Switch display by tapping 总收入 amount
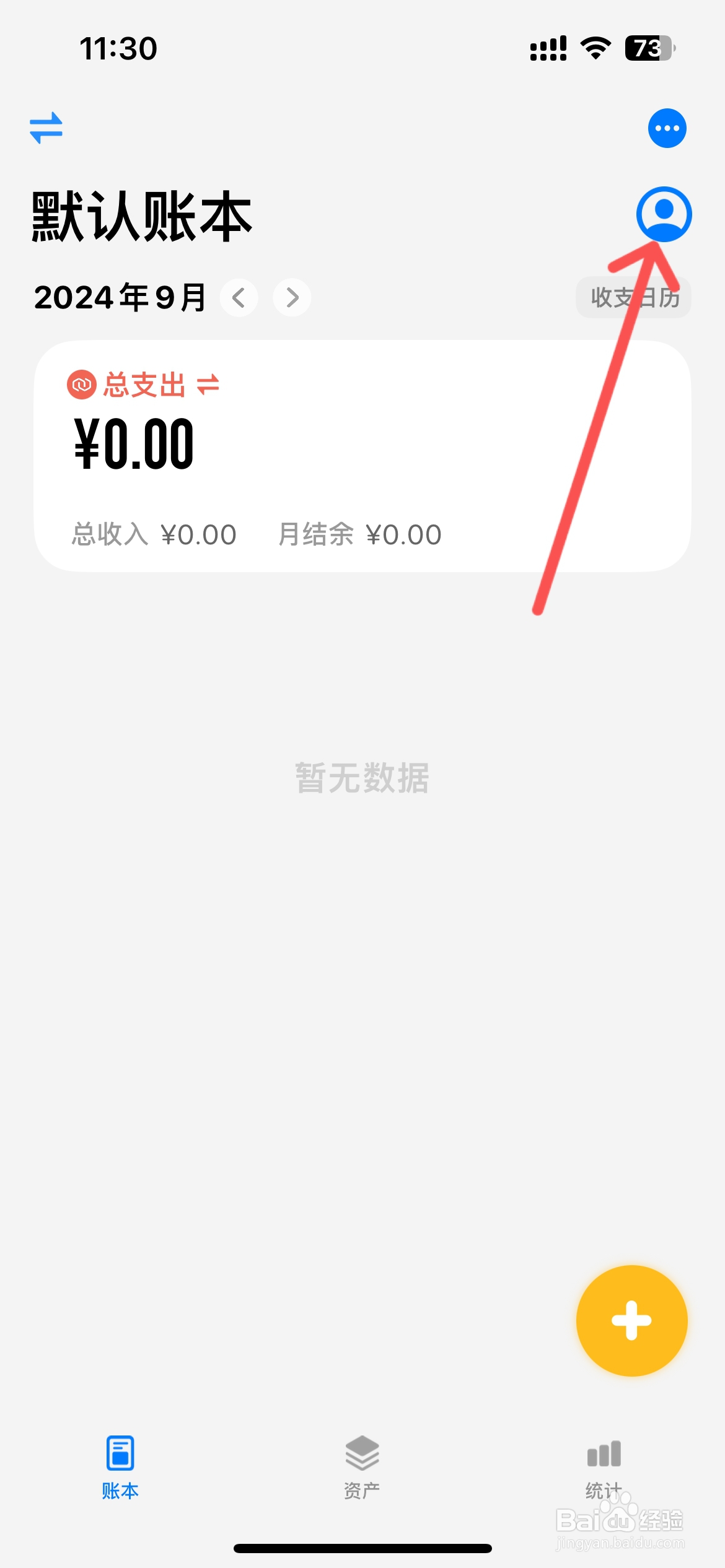Screen dimensions: 725x1568 [x=199, y=533]
